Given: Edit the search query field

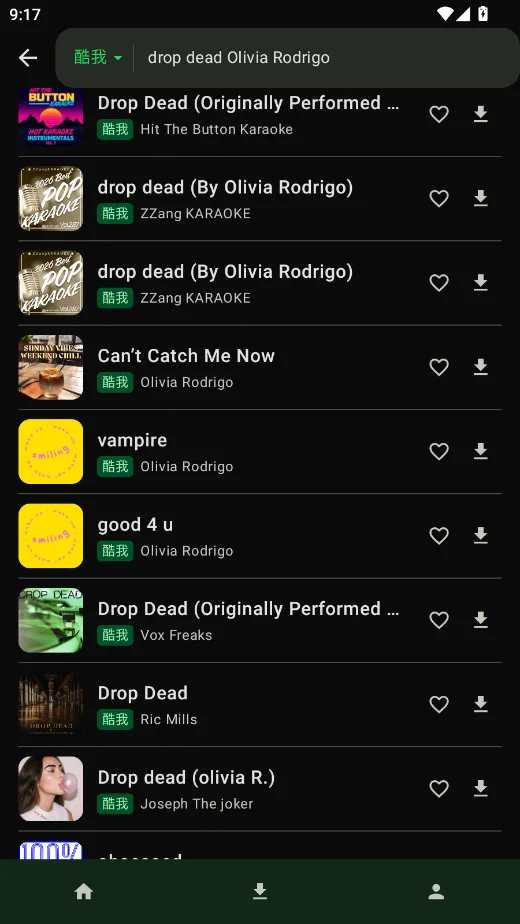Looking at the screenshot, I should point(324,58).
